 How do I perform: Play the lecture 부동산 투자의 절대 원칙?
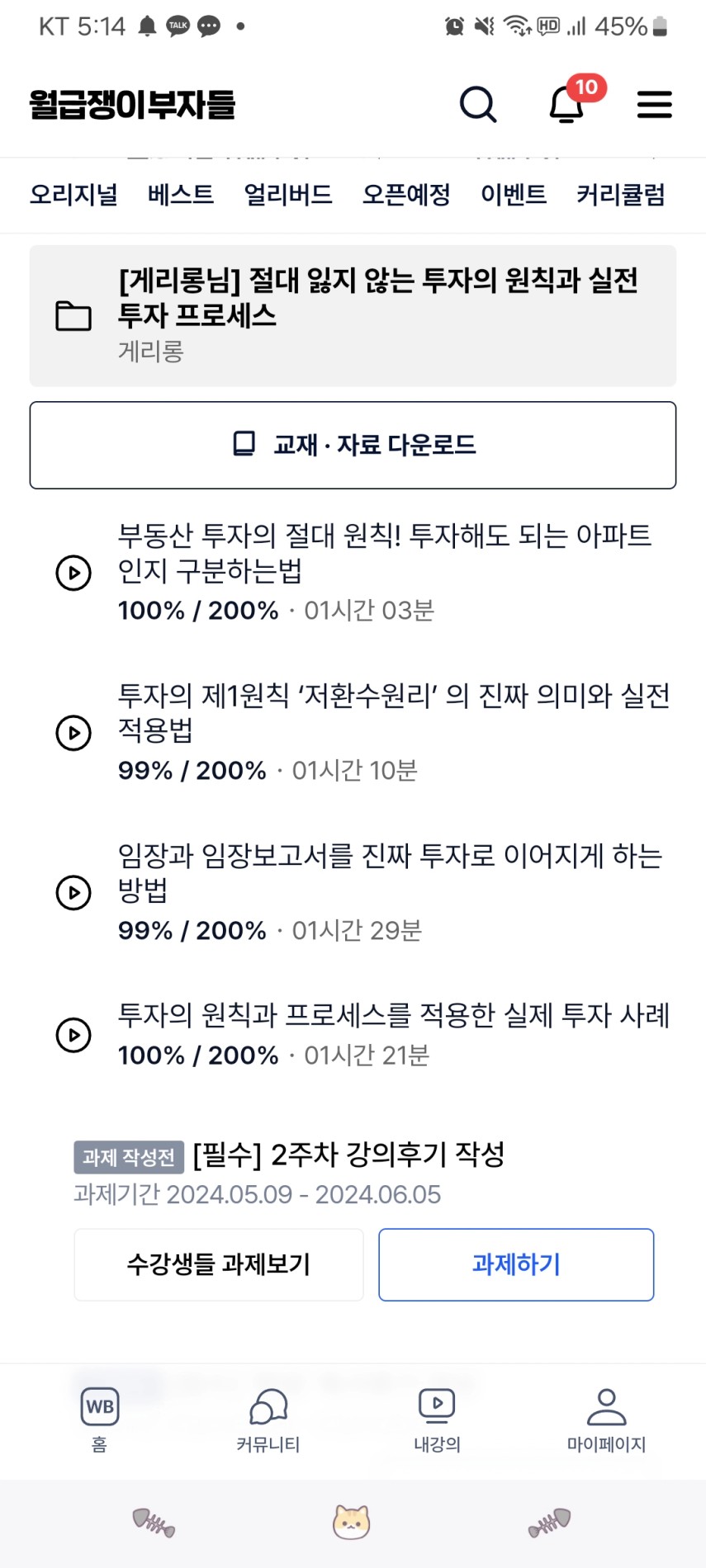353,573
